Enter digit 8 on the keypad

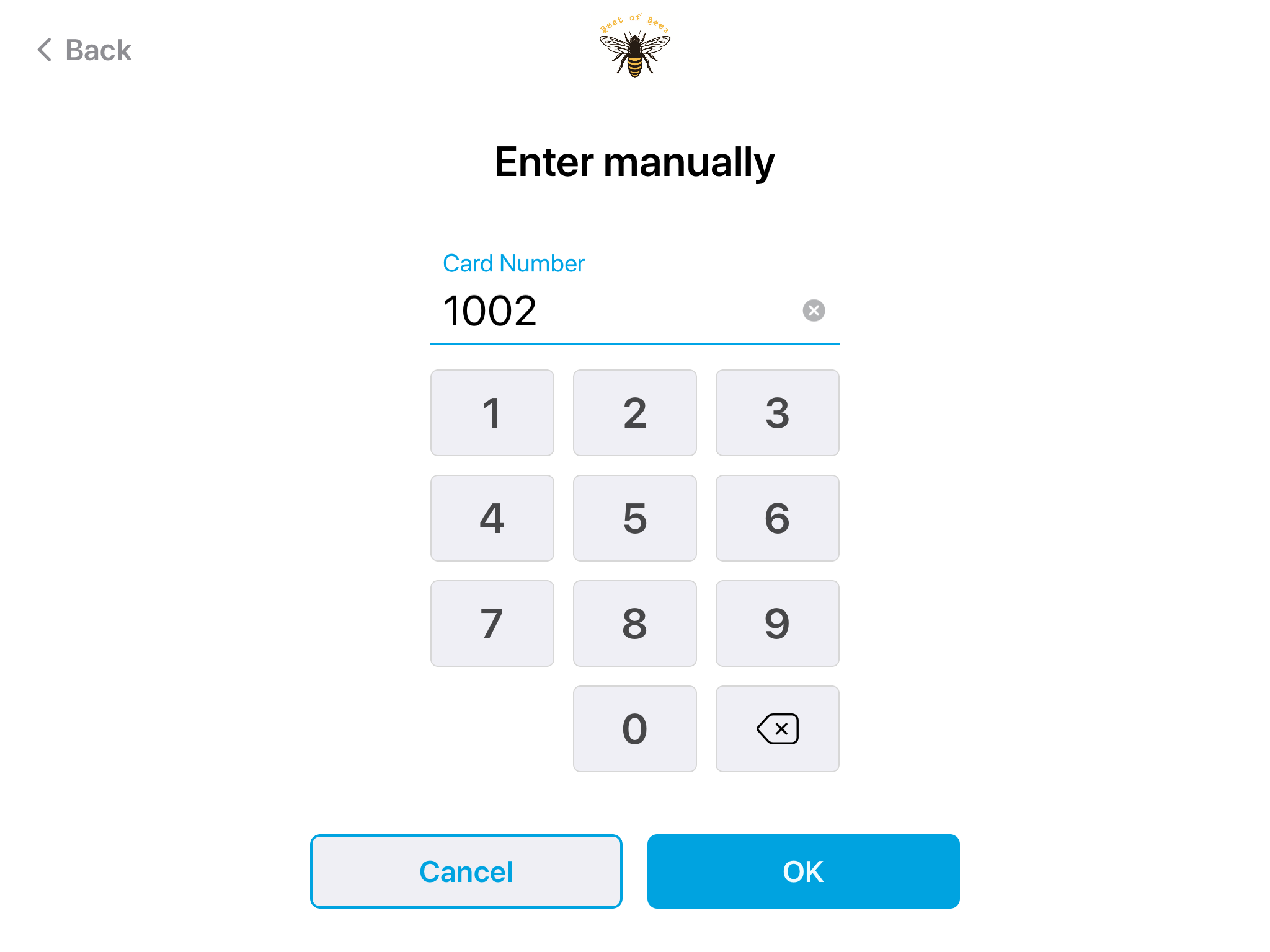[634, 624]
